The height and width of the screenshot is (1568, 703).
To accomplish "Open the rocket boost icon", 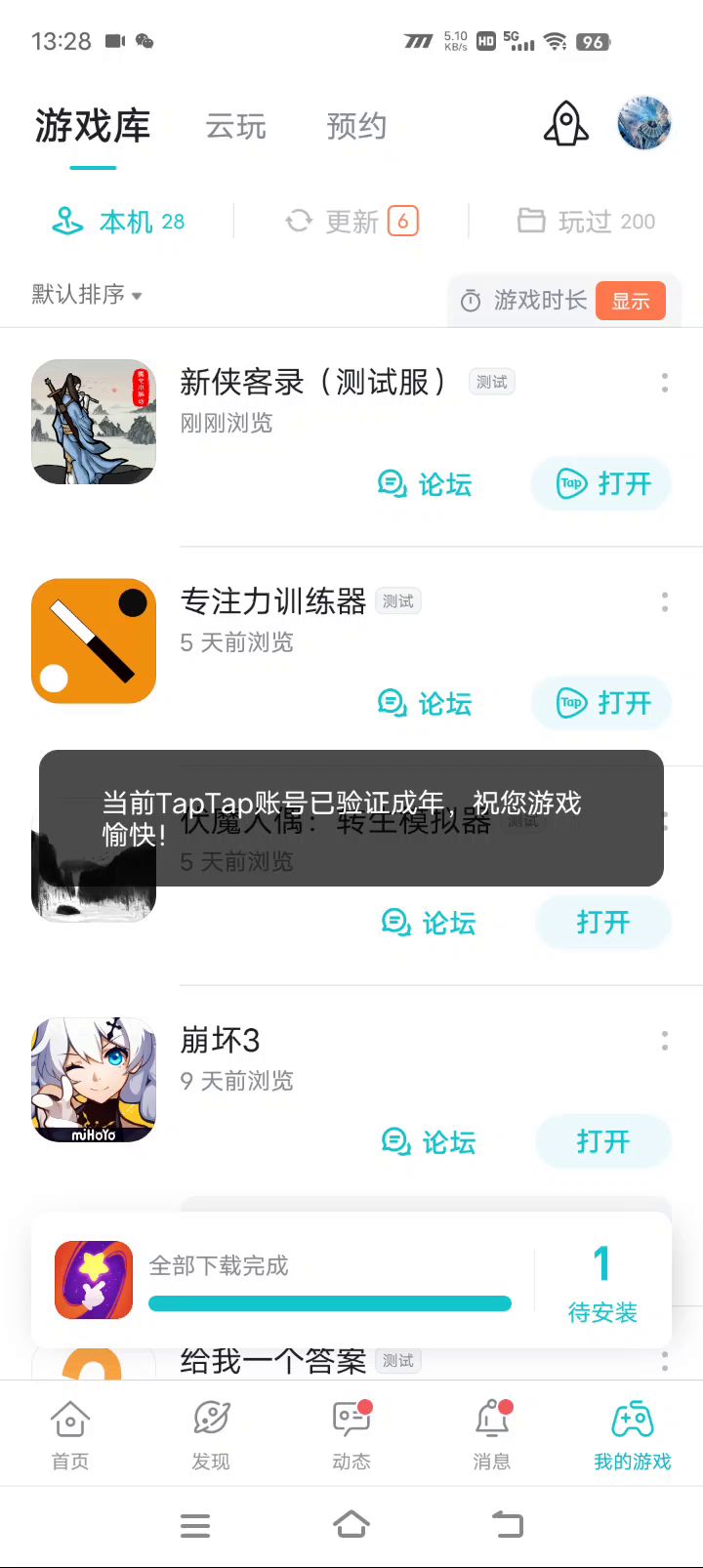I will 565,125.
